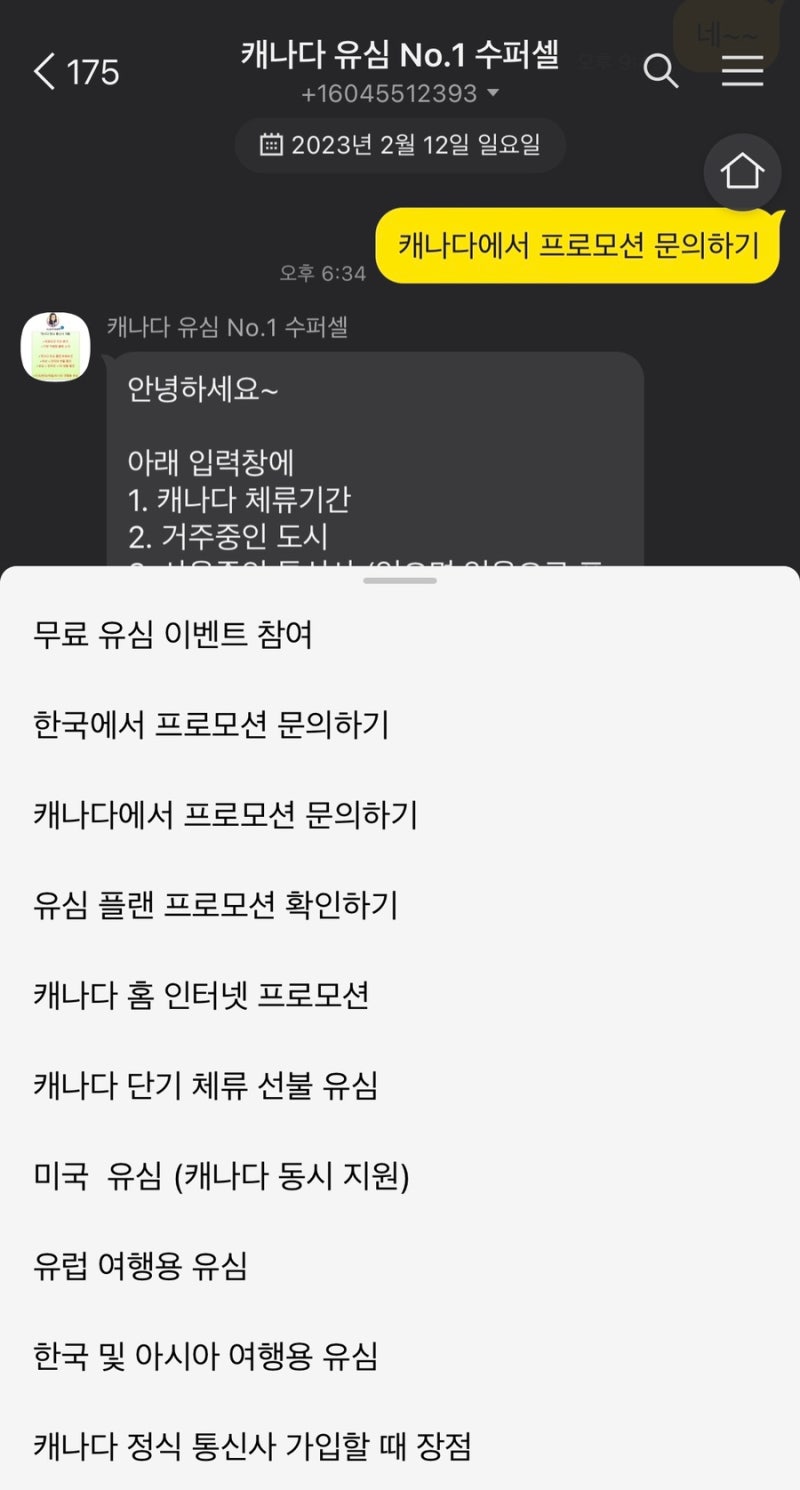Open 캐나다 정식 통신사 가입할 때 장점

[252, 1446]
